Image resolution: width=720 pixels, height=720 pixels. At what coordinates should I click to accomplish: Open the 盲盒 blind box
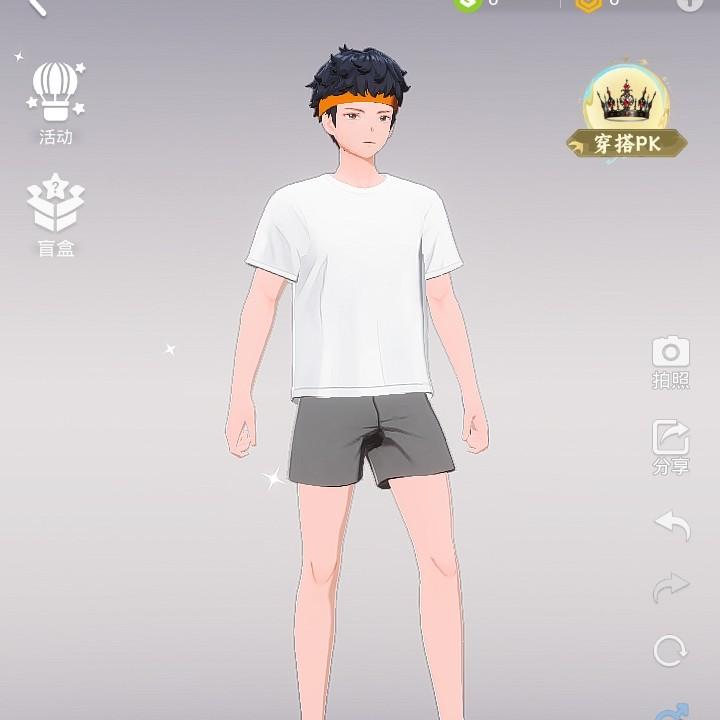point(56,212)
